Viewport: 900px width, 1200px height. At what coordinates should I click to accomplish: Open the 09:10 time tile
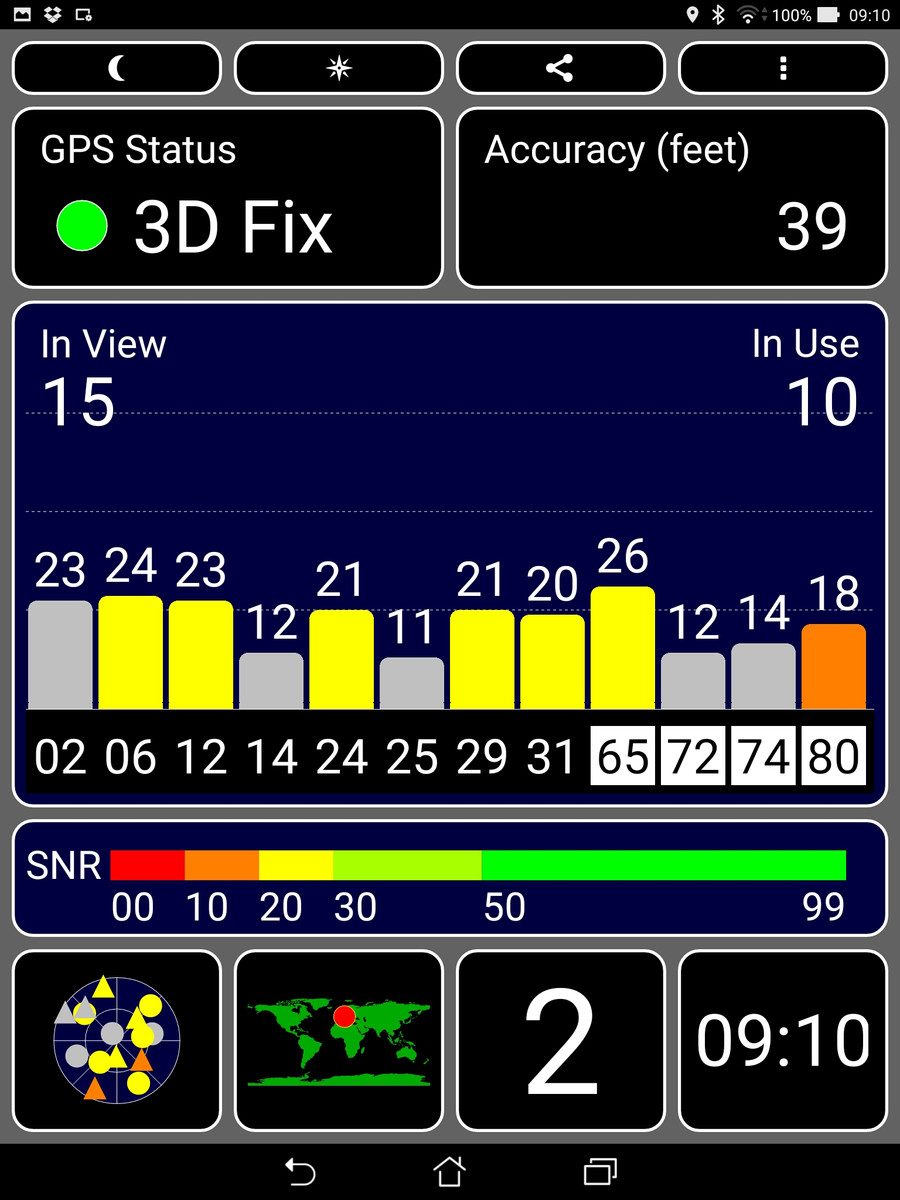(782, 1040)
